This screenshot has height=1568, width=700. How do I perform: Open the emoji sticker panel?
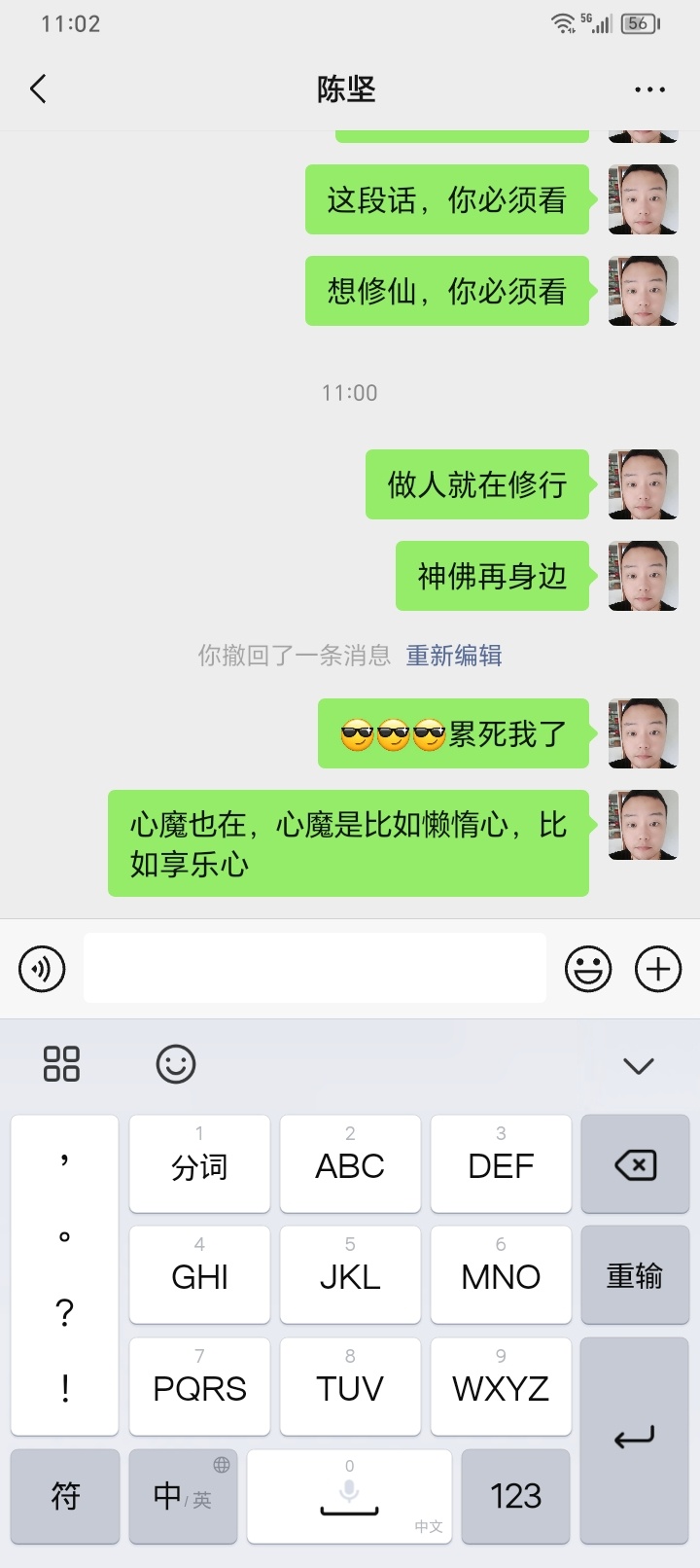tap(588, 969)
